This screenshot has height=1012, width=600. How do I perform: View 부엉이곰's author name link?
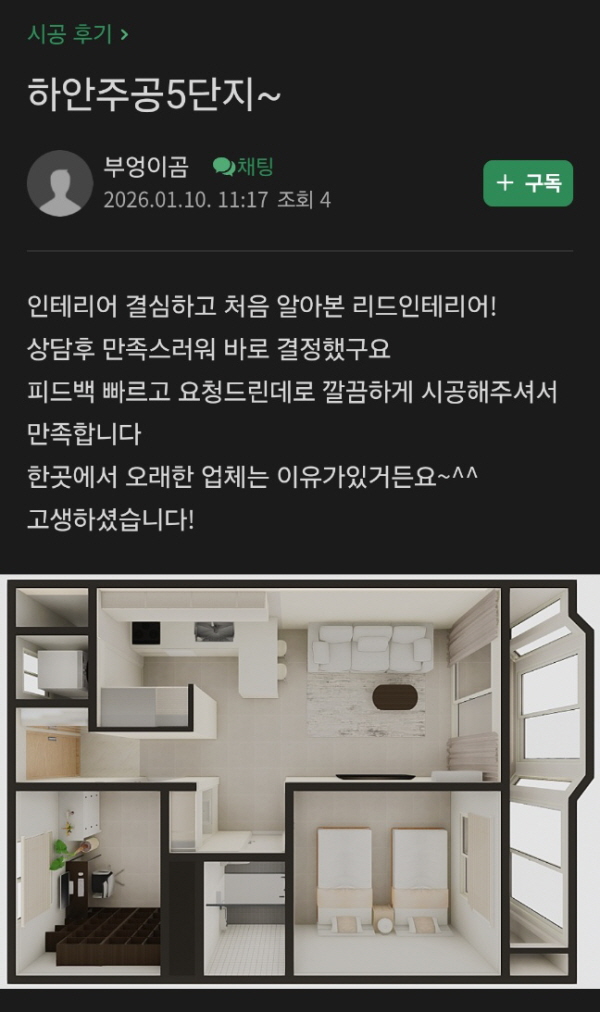(145, 167)
